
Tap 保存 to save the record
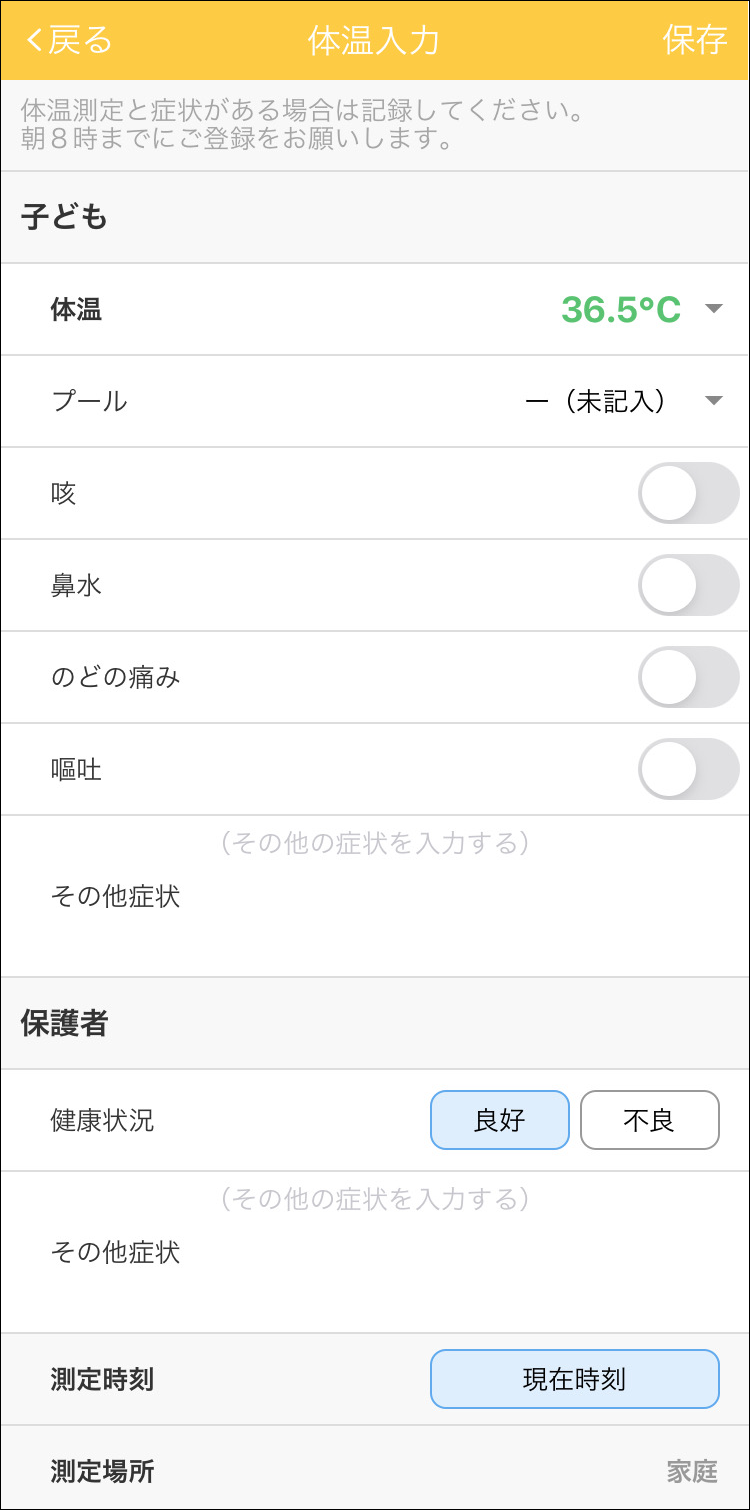click(x=697, y=41)
